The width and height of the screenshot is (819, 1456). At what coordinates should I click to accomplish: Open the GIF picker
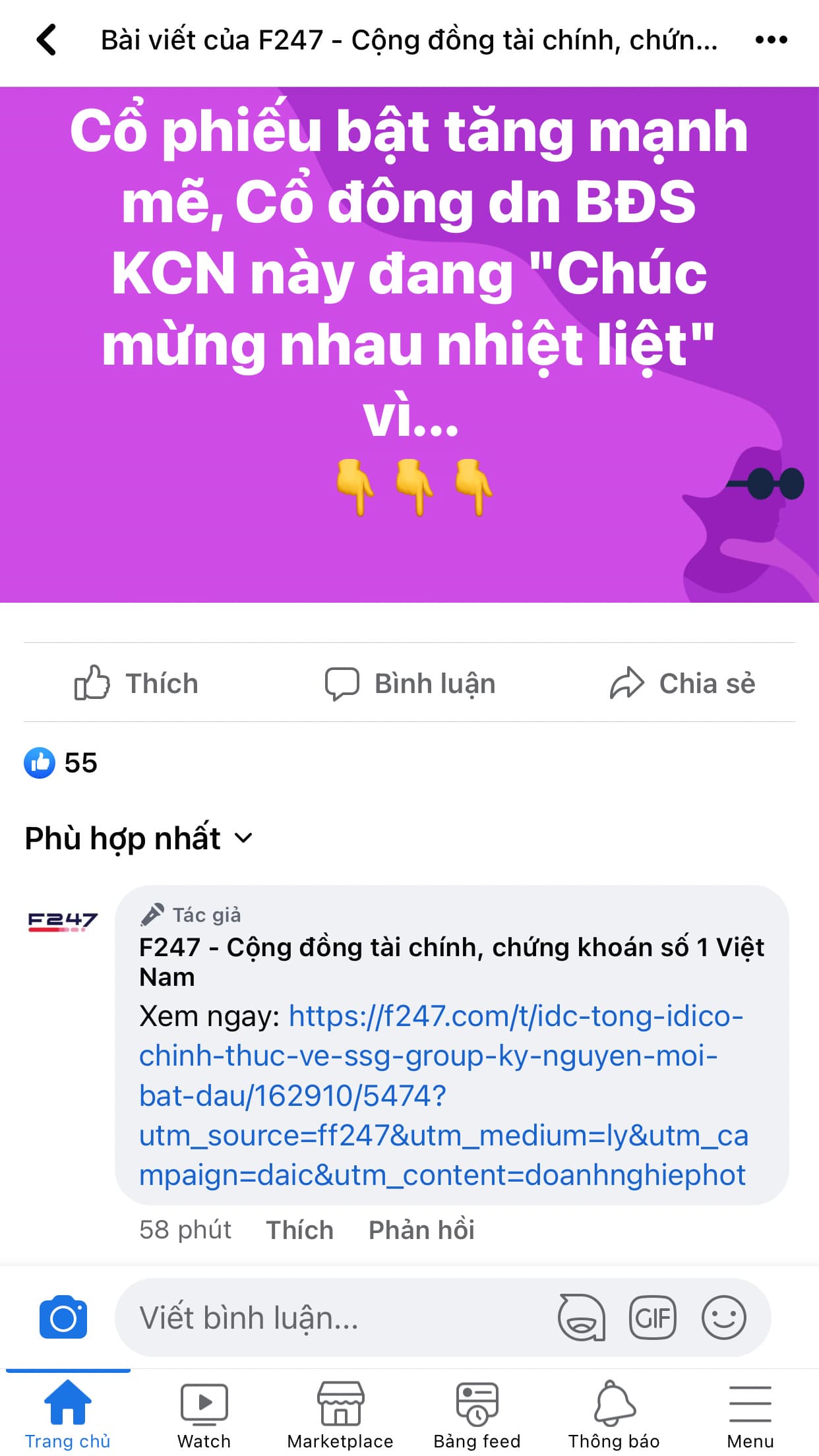(652, 1318)
